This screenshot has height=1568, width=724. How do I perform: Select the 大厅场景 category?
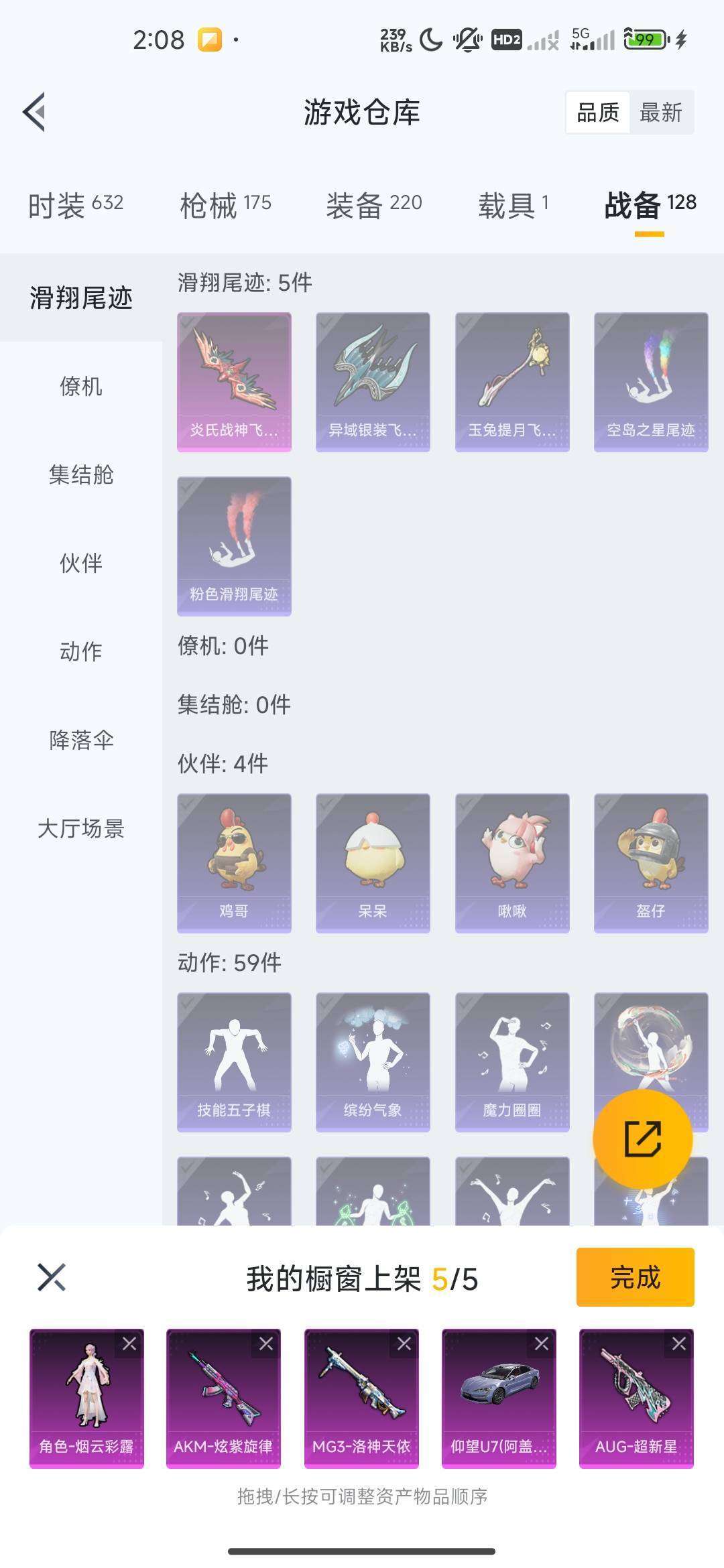81,828
